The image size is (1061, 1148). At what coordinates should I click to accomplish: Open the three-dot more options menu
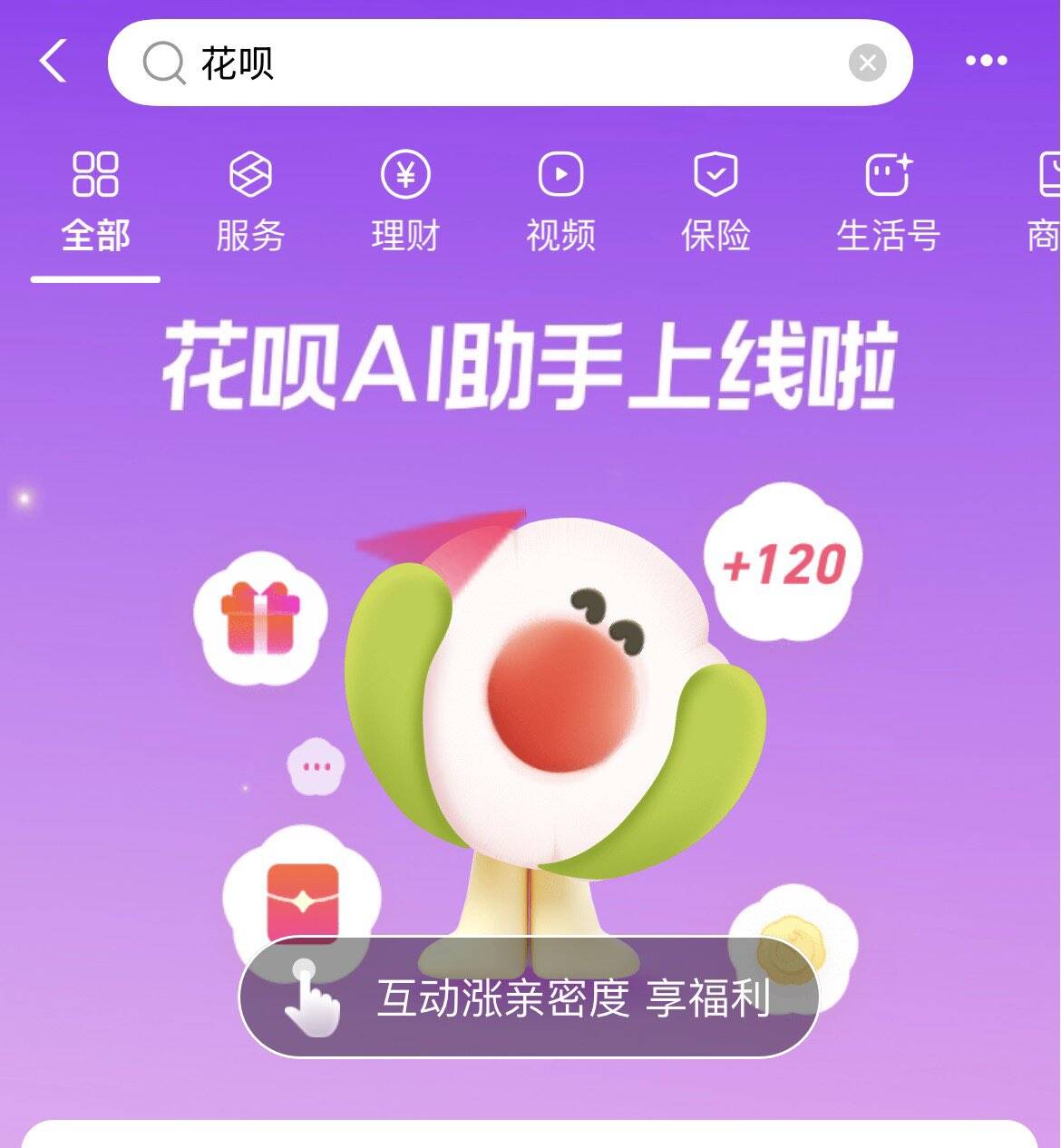988,60
